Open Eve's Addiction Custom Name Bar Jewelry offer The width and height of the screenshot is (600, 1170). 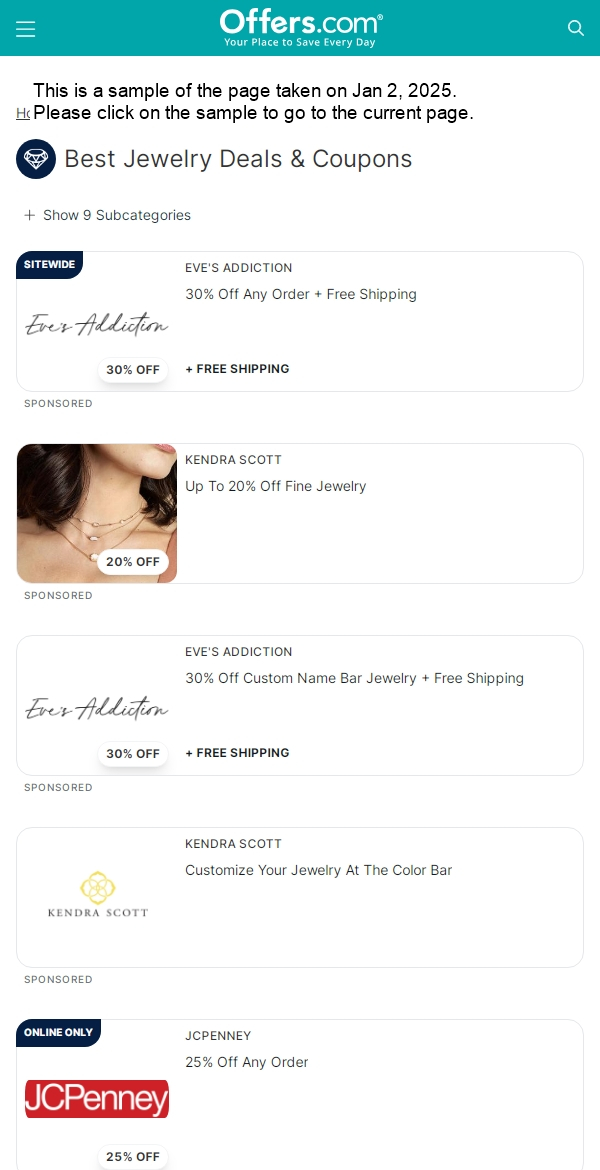click(354, 678)
